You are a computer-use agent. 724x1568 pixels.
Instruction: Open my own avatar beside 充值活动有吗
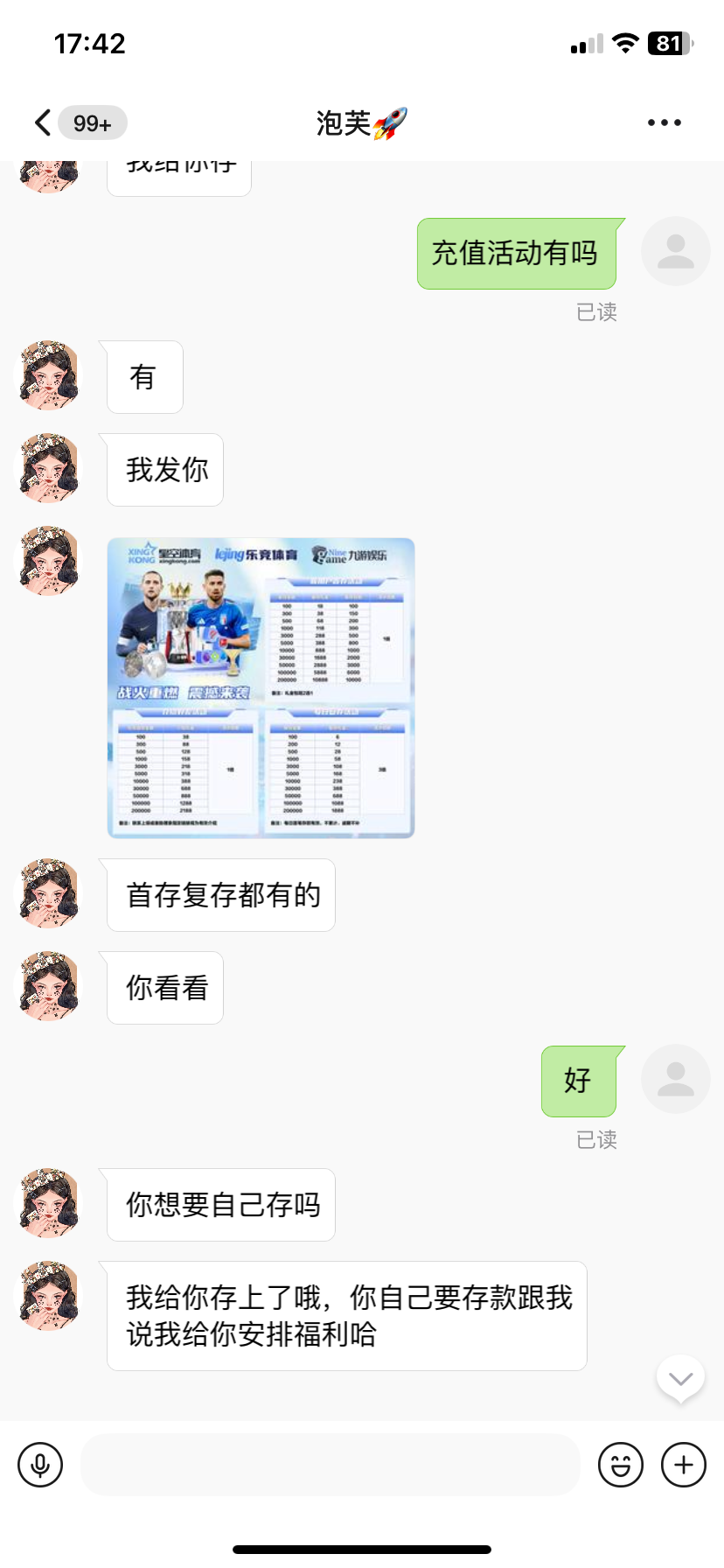point(675,251)
